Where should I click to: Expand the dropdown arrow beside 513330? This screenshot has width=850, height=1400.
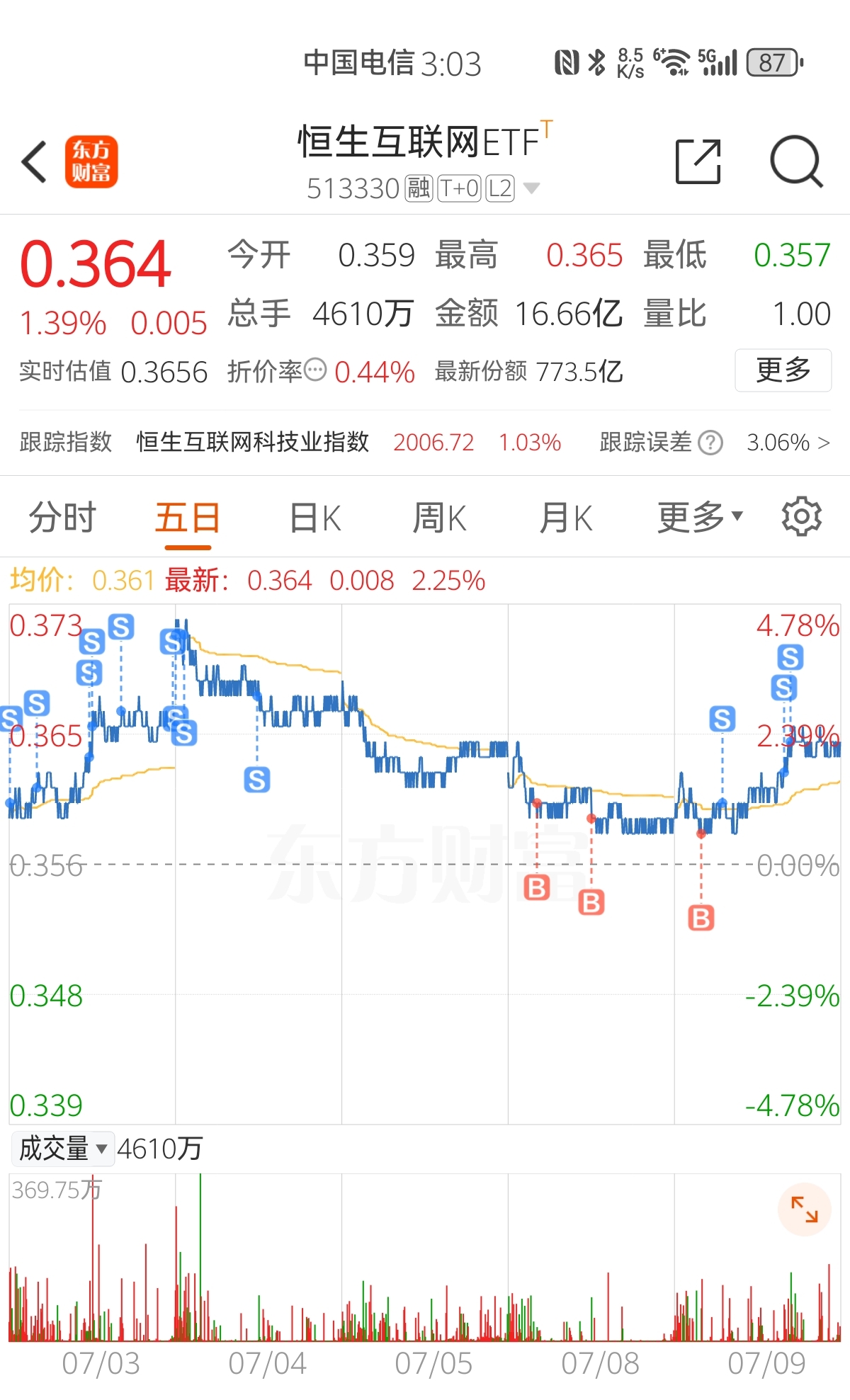pyautogui.click(x=530, y=188)
